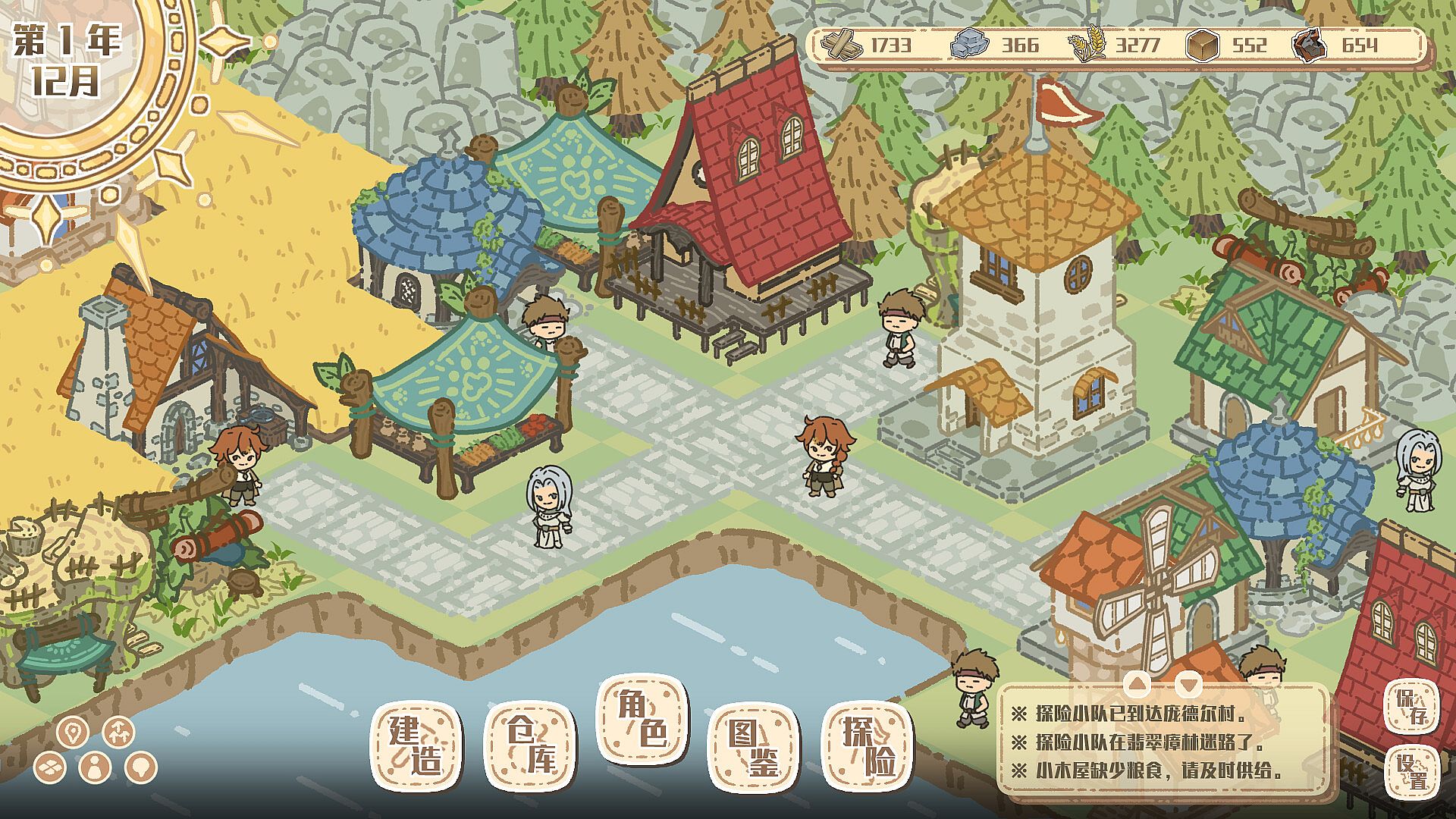Open the 仓库 warehouse
This screenshot has width=1456, height=819.
pos(530,746)
